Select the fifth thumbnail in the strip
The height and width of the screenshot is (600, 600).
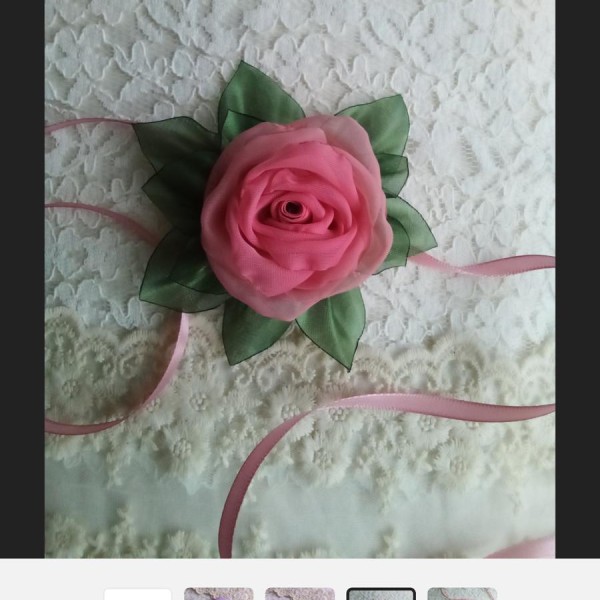pyautogui.click(x=462, y=594)
